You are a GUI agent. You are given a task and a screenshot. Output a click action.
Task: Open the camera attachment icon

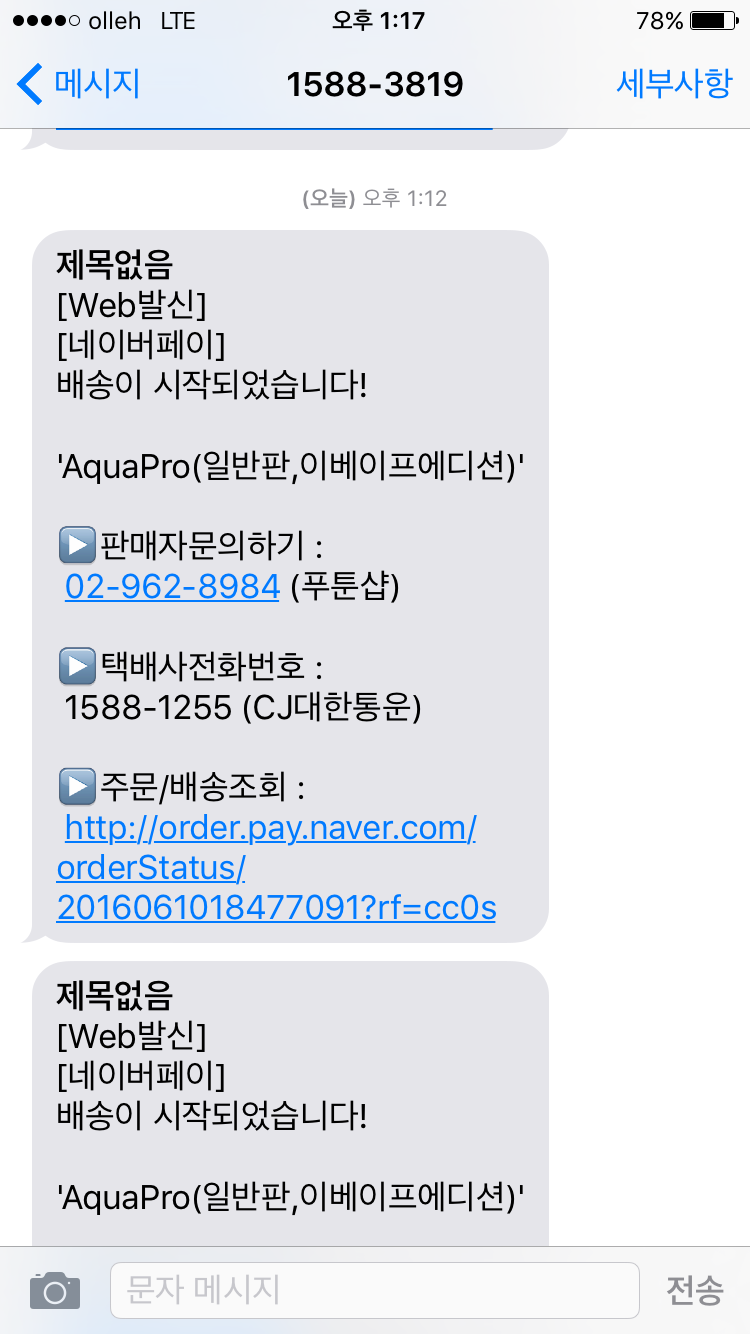[54, 1291]
